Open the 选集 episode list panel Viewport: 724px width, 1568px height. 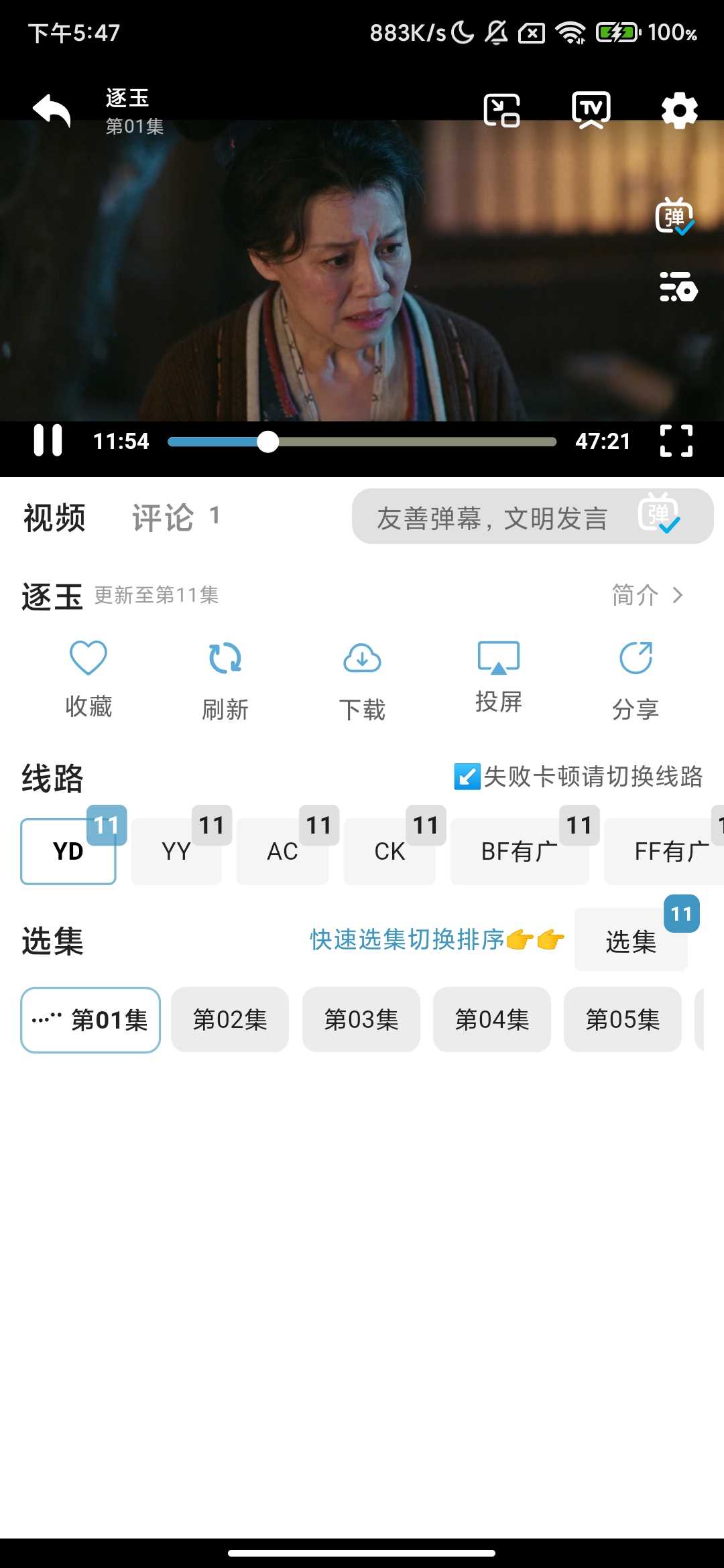coord(630,941)
